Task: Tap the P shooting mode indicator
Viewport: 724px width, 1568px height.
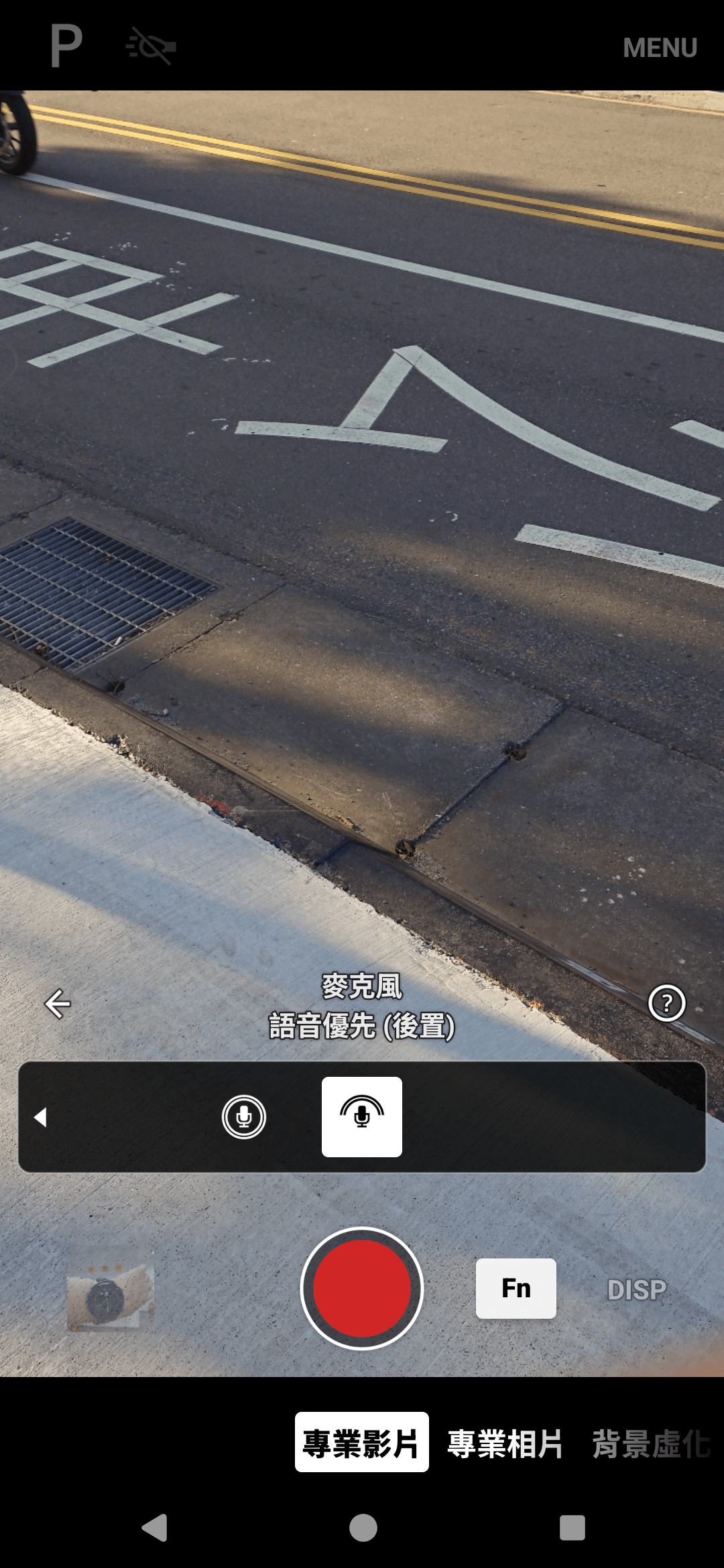Action: click(x=66, y=46)
